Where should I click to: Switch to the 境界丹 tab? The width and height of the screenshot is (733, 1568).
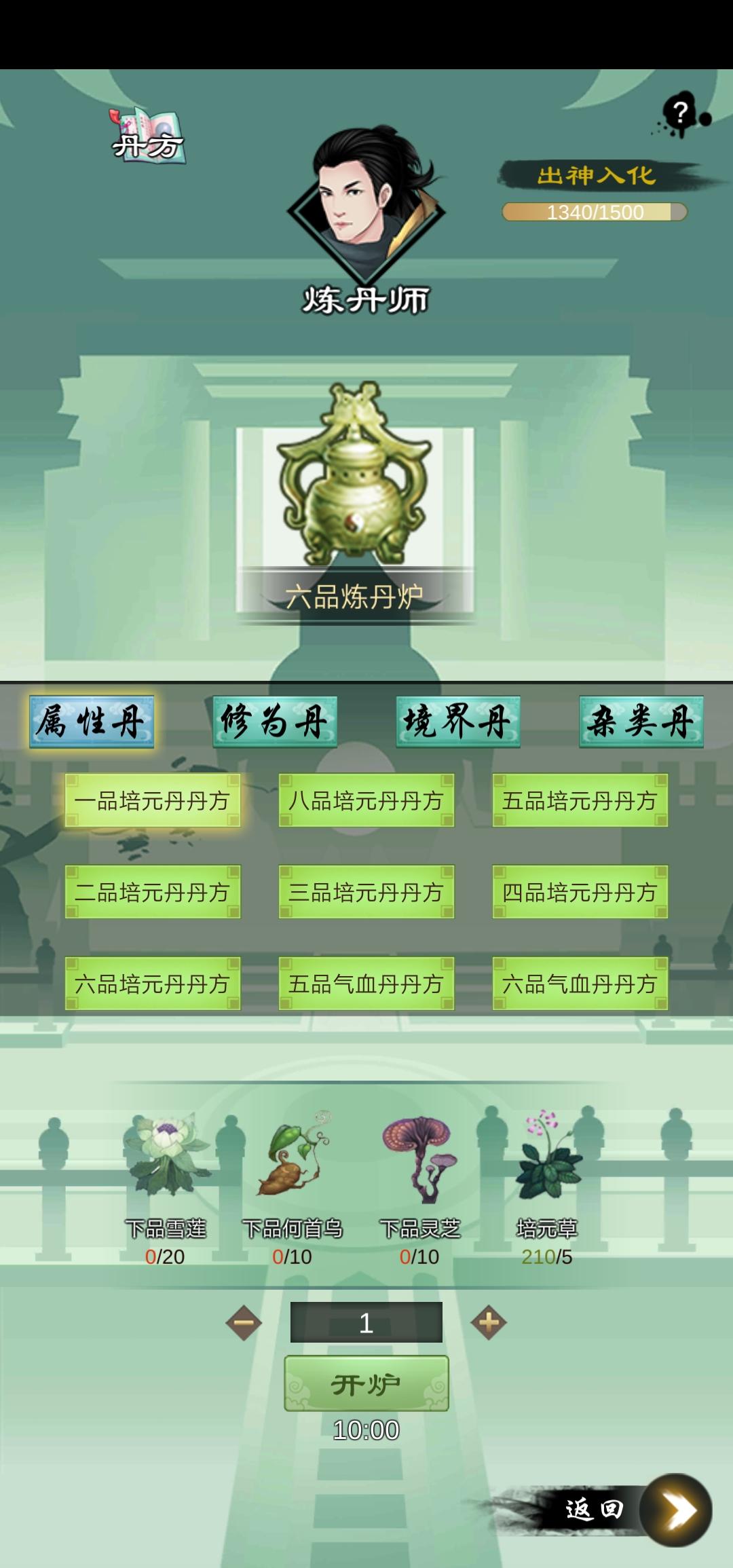(458, 721)
